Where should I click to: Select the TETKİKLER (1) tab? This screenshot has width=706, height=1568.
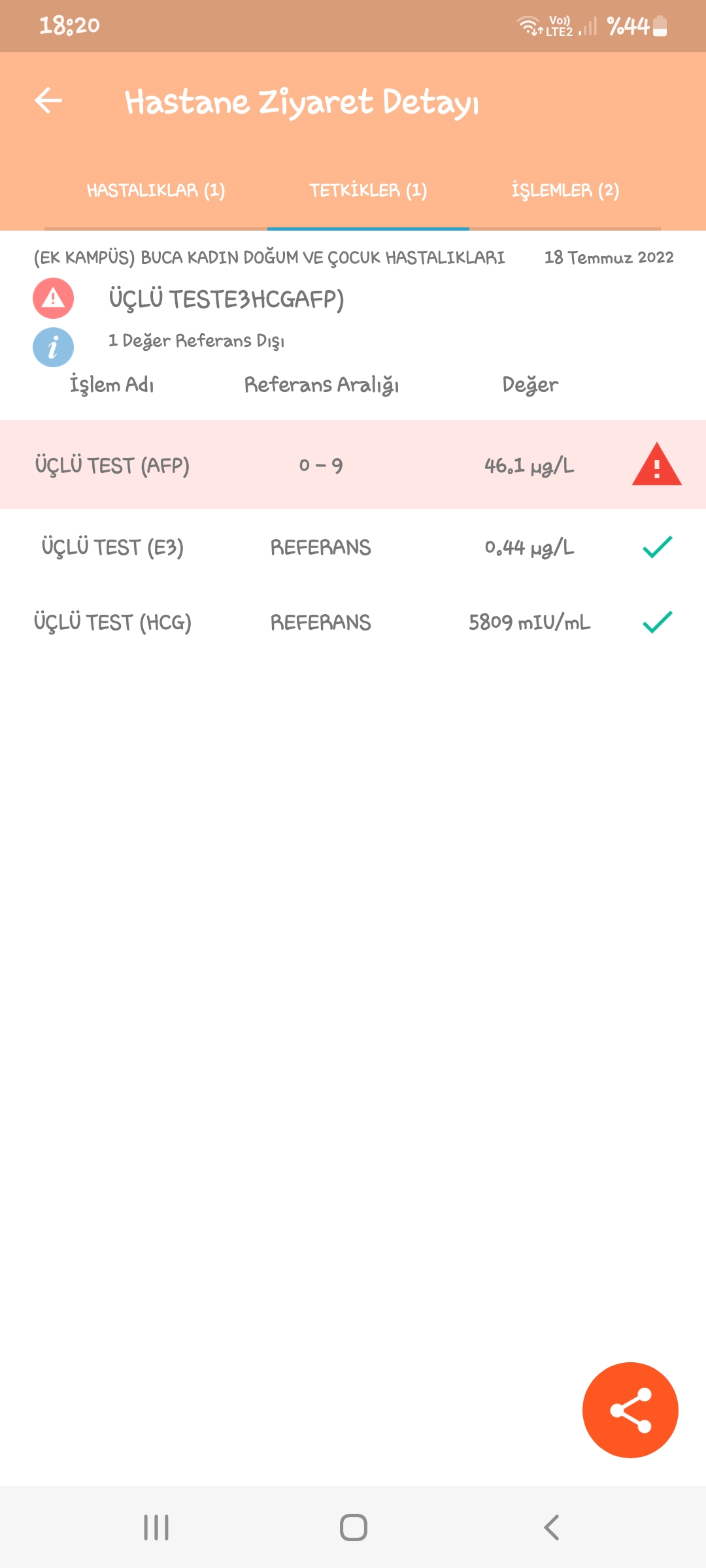[x=368, y=191]
